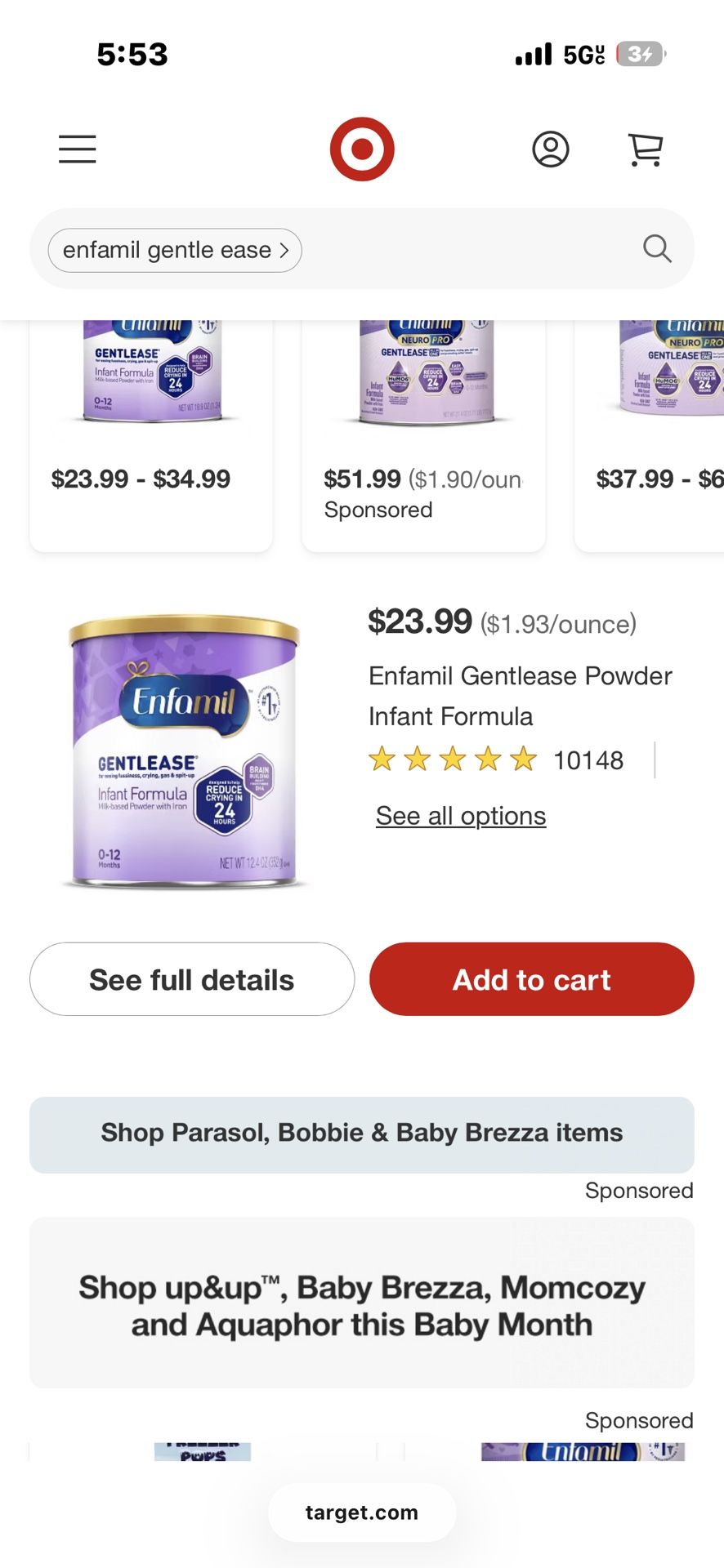724x1568 pixels.
Task: See full details of Gentlease formula
Action: click(192, 979)
